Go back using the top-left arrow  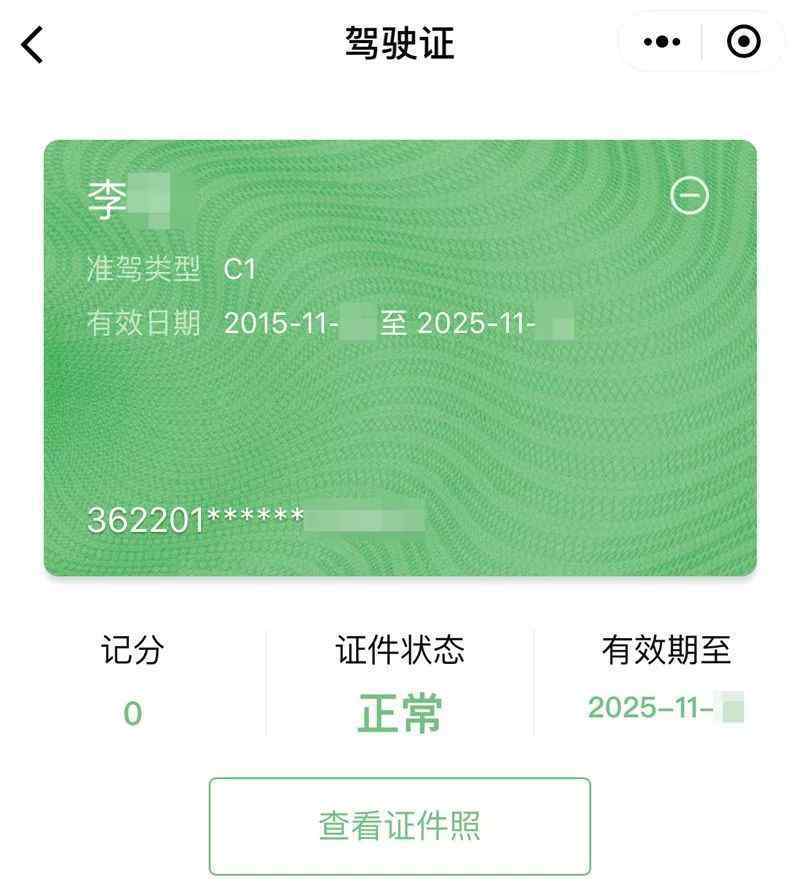point(33,45)
